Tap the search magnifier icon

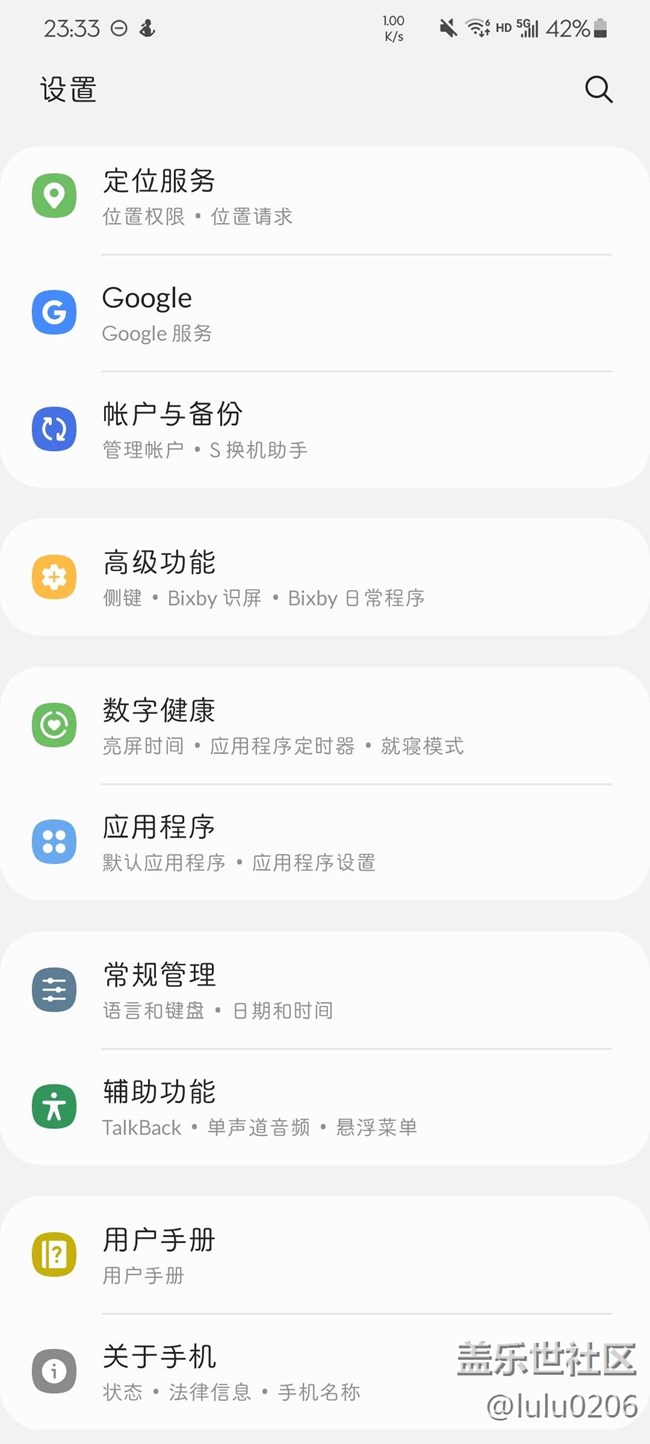[x=598, y=90]
